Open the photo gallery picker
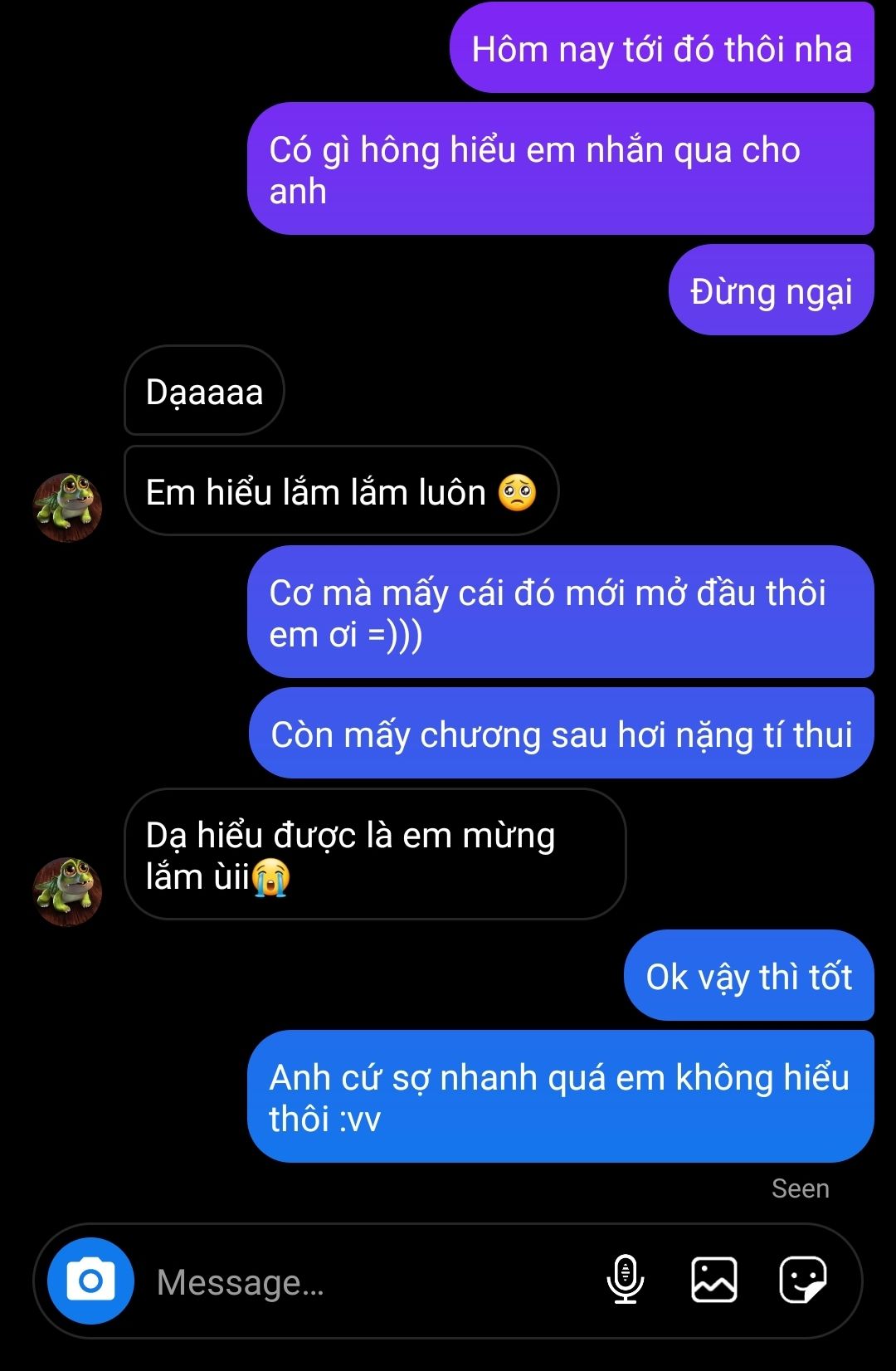The image size is (896, 1371). tap(714, 1279)
